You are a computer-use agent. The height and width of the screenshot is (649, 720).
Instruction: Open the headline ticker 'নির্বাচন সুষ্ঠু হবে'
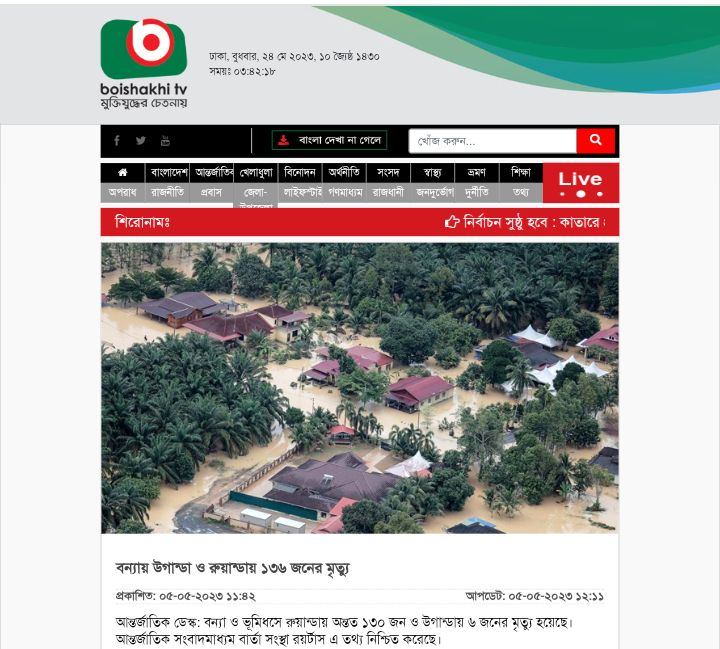pos(525,222)
